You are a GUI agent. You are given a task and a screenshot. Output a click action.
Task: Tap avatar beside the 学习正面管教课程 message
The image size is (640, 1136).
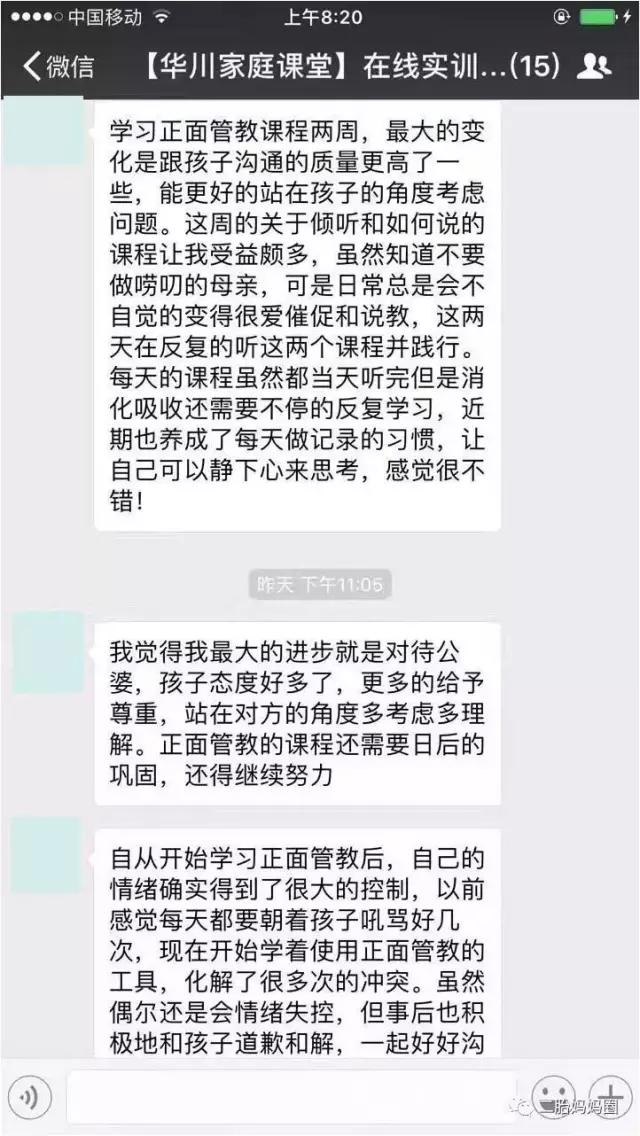click(44, 134)
